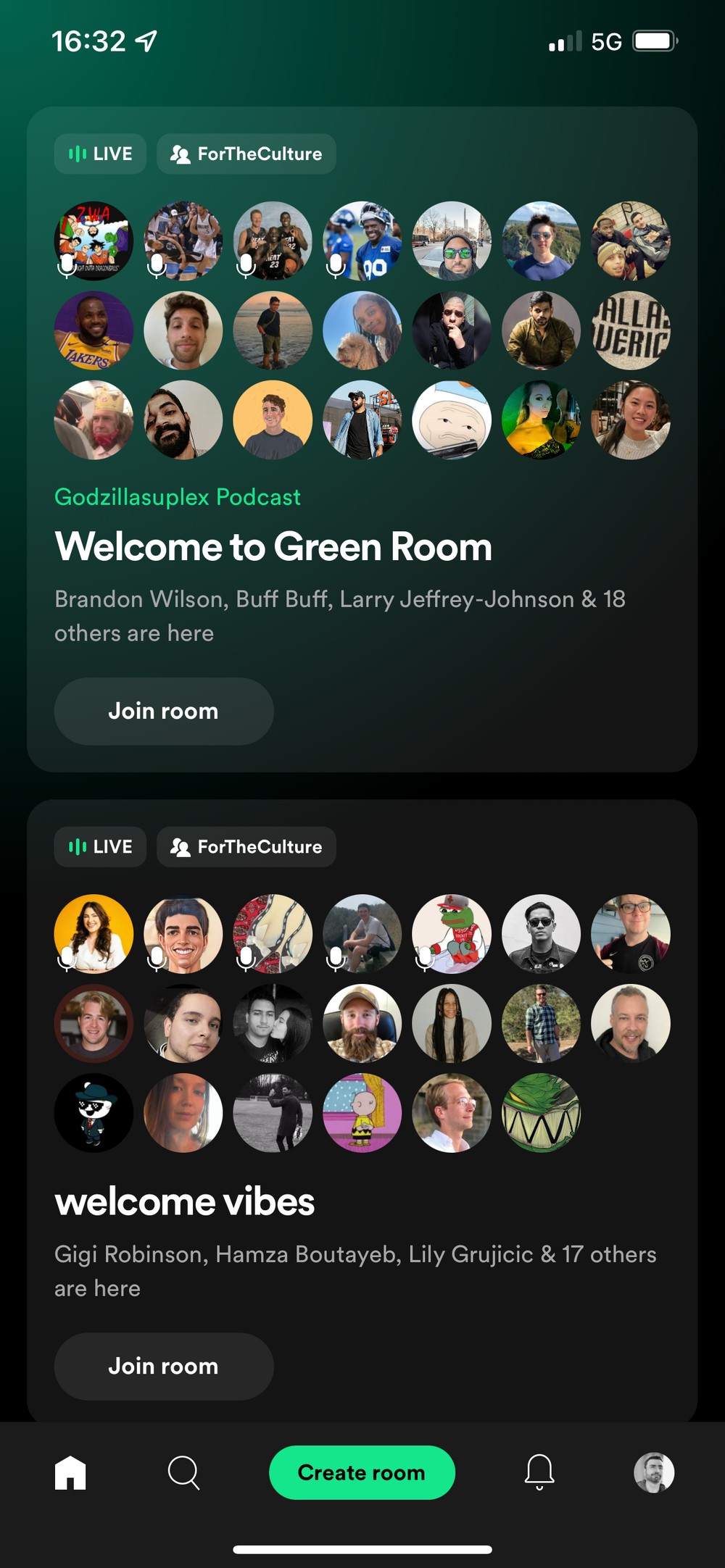Open the welcome vibes room card
The width and height of the screenshot is (725, 1568).
(x=362, y=1110)
